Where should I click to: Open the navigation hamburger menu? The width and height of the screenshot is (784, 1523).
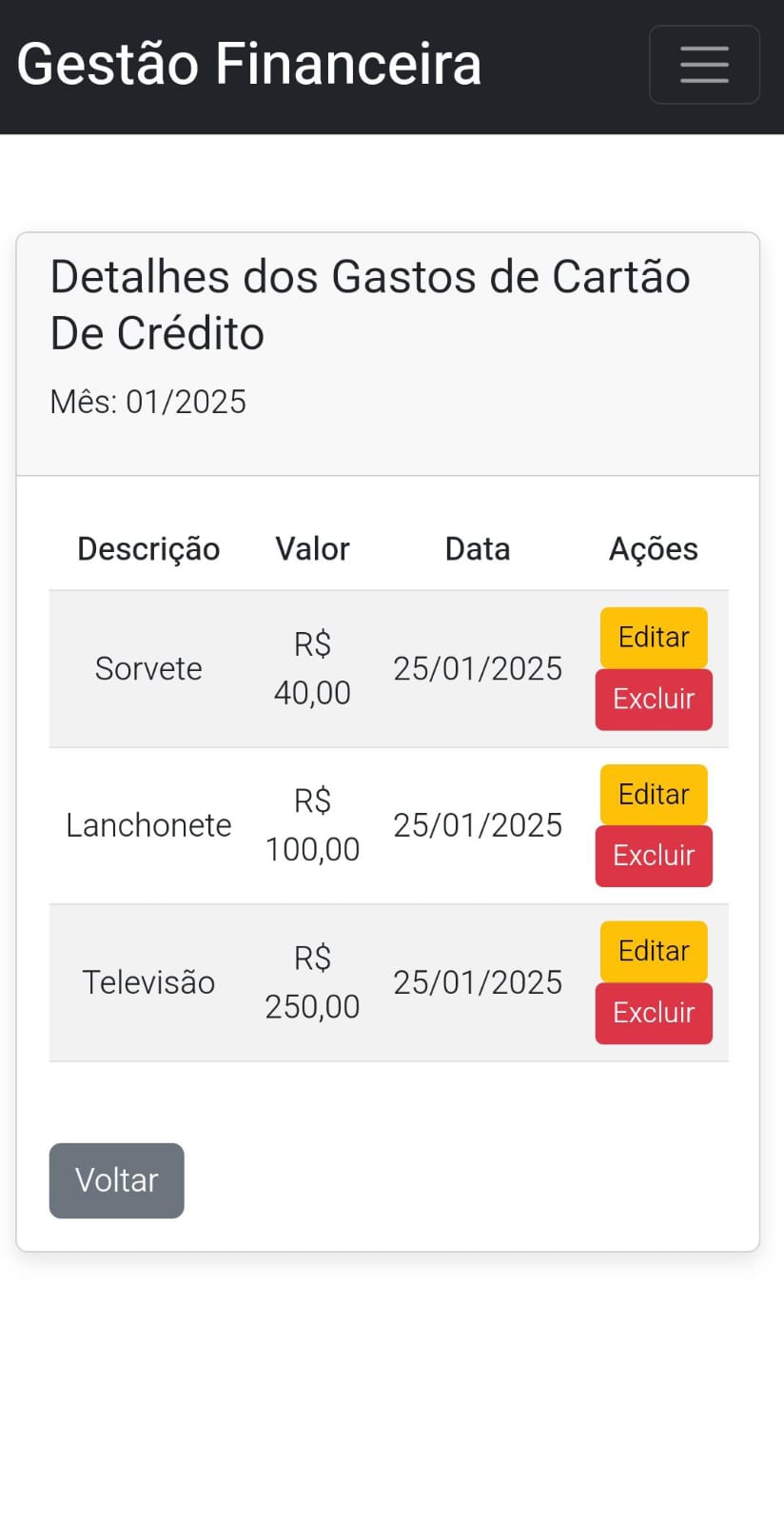704,65
